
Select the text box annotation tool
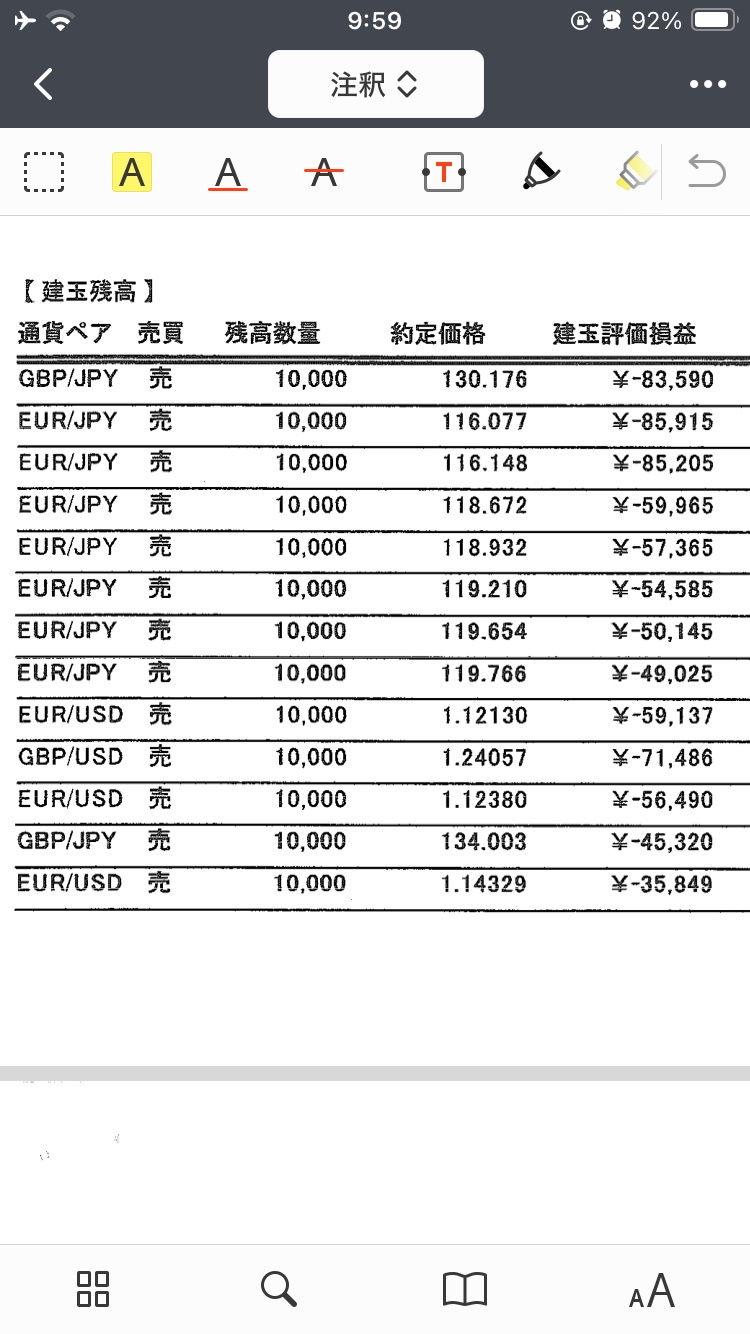coord(444,172)
